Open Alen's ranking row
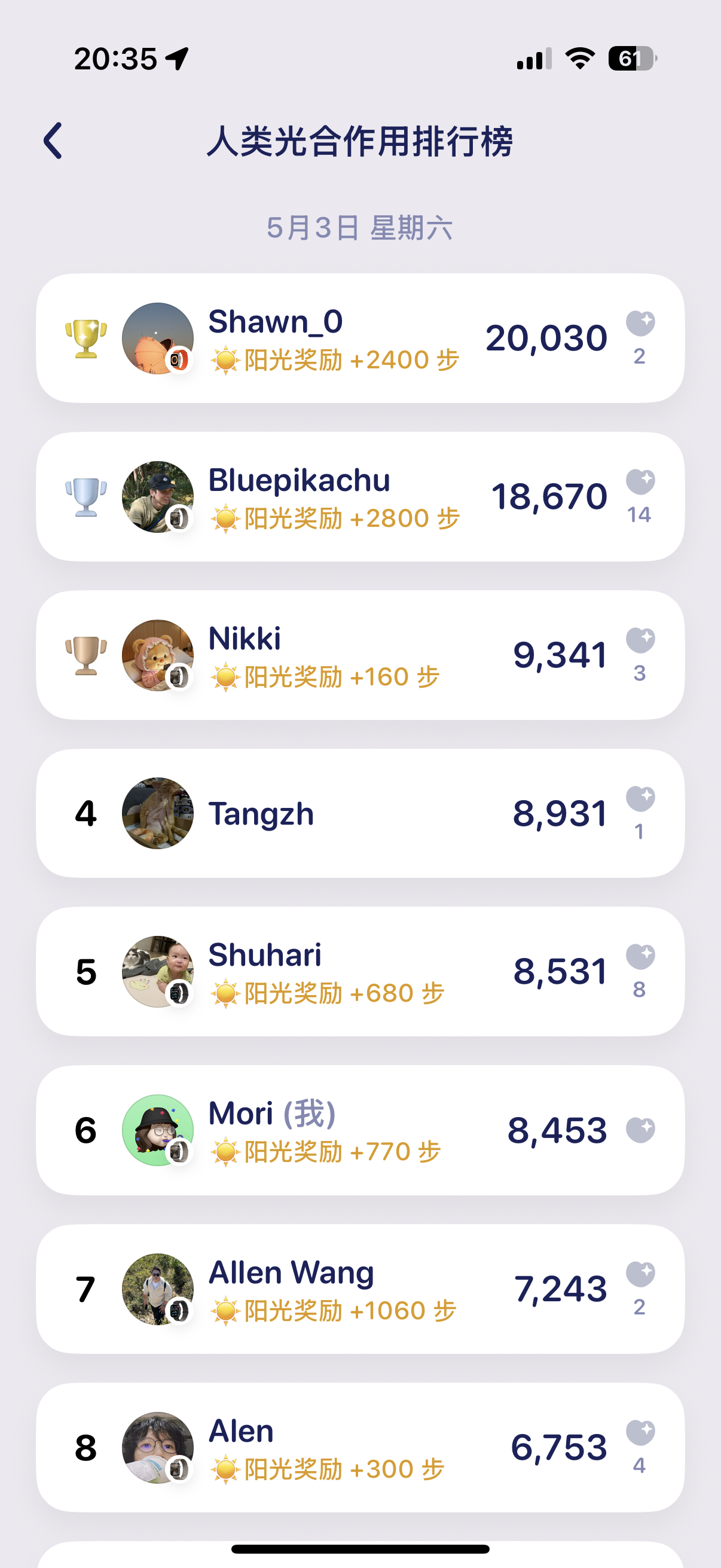 360,1447
